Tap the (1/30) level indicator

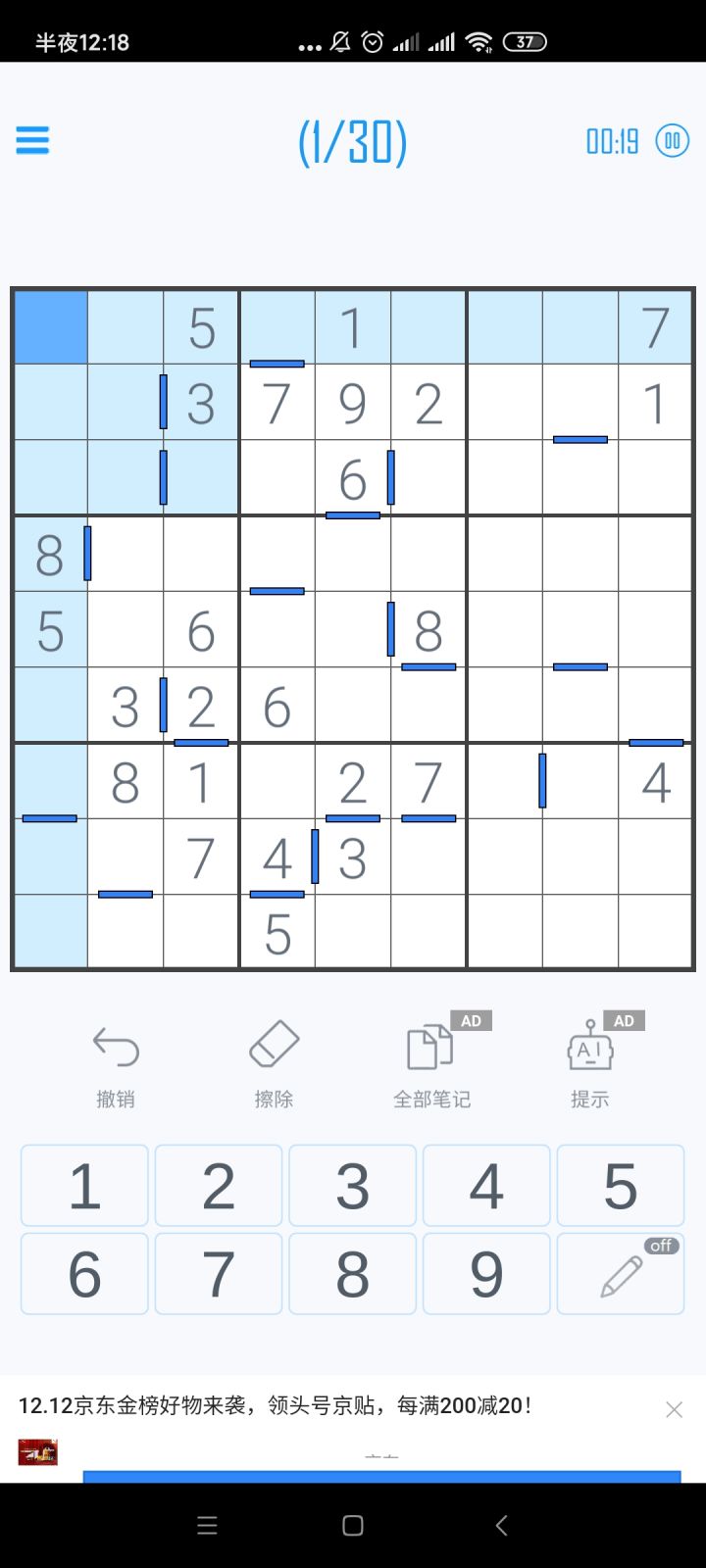point(353,141)
